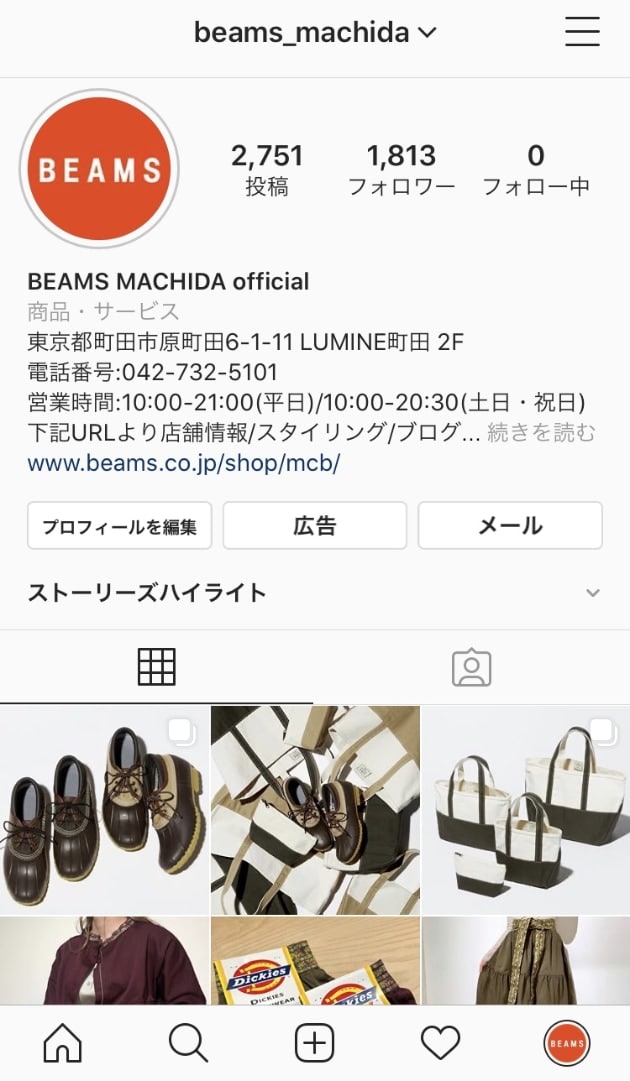Tap the メール button
Viewport: 630px width, 1081px height.
point(510,526)
